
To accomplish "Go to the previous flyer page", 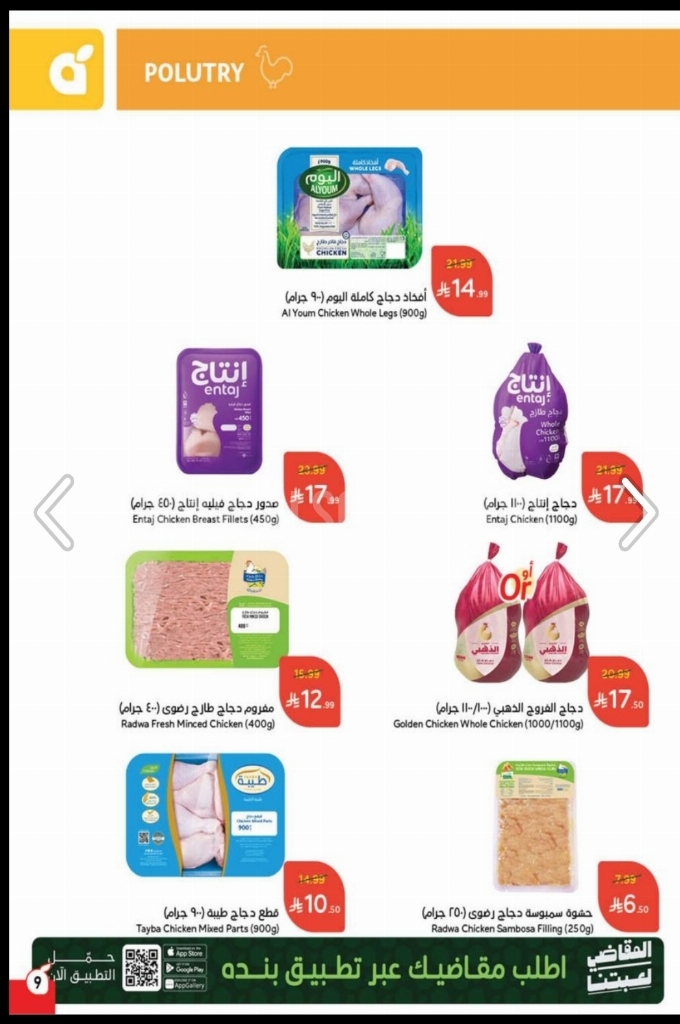I will [x=55, y=512].
